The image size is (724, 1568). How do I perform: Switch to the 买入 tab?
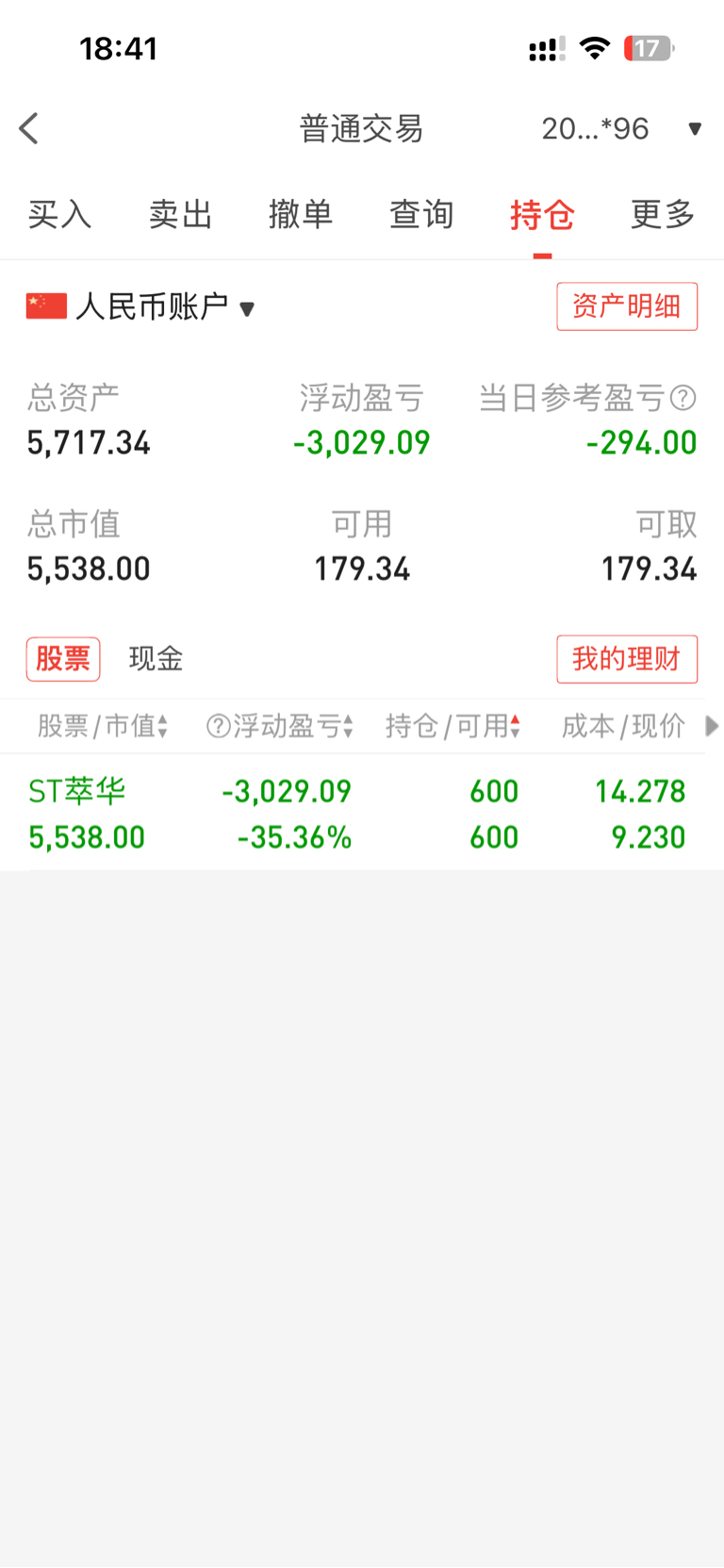point(59,215)
